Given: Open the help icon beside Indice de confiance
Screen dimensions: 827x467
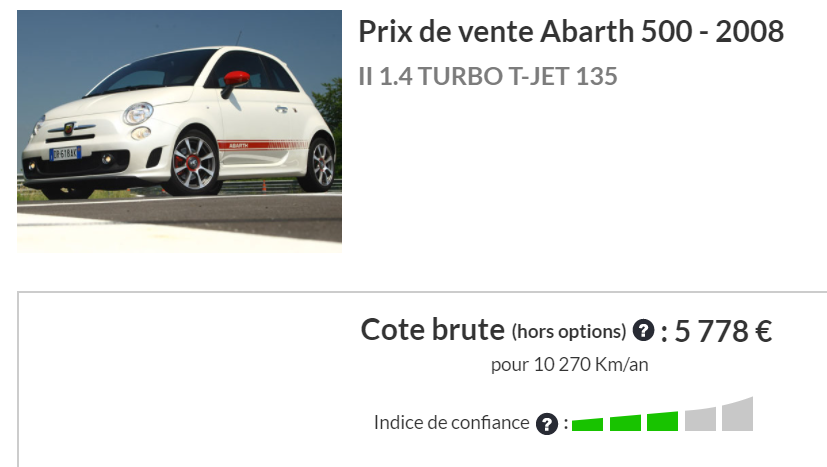Looking at the screenshot, I should click(546, 424).
